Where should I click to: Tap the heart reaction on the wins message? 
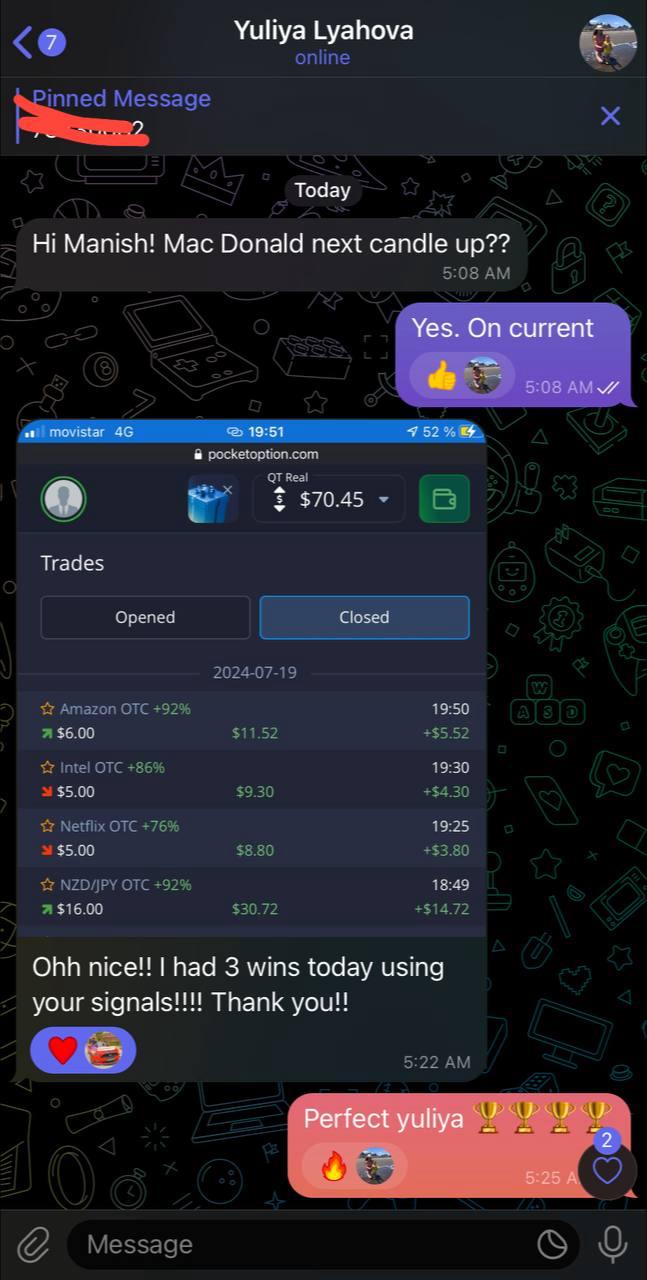62,1051
